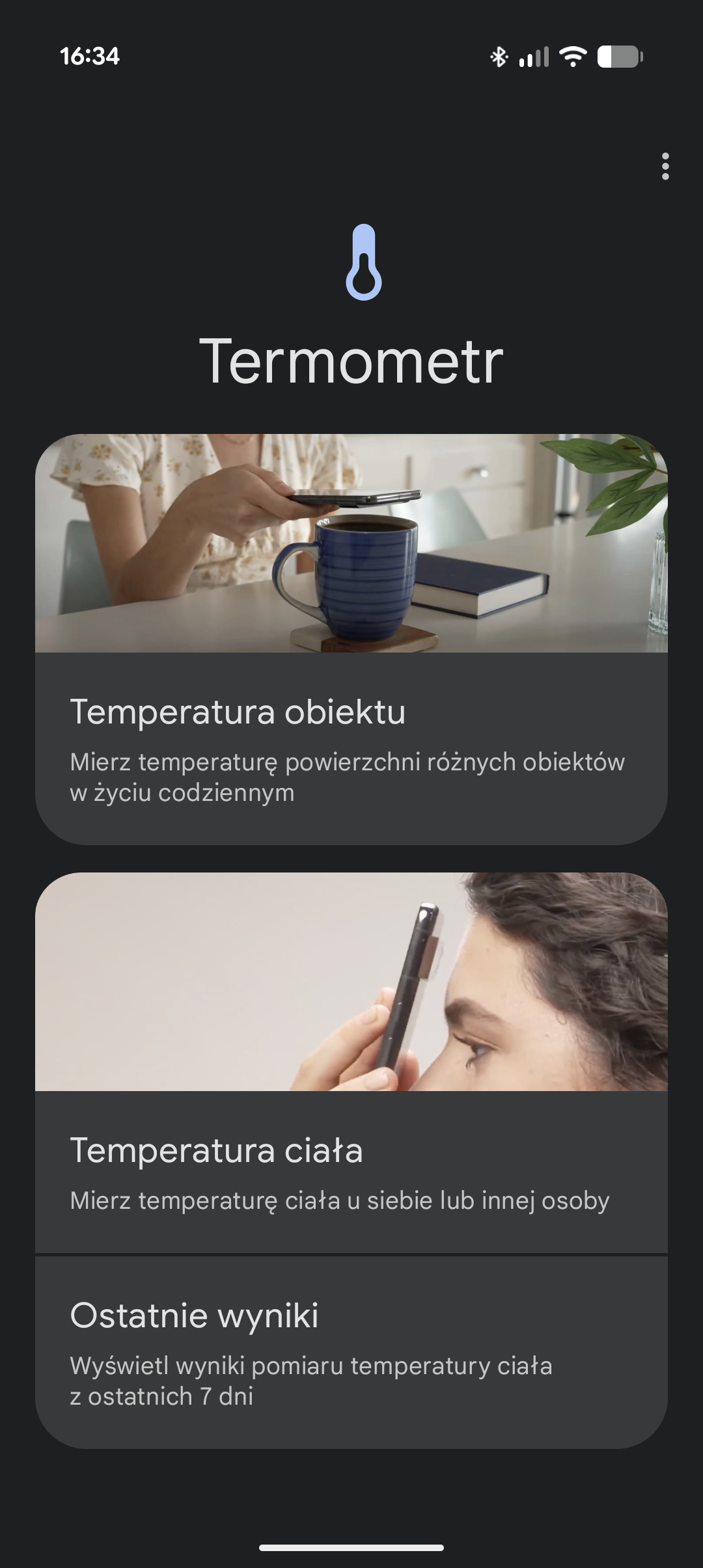703x1568 pixels.
Task: Open the three-dot overflow menu
Action: click(665, 167)
